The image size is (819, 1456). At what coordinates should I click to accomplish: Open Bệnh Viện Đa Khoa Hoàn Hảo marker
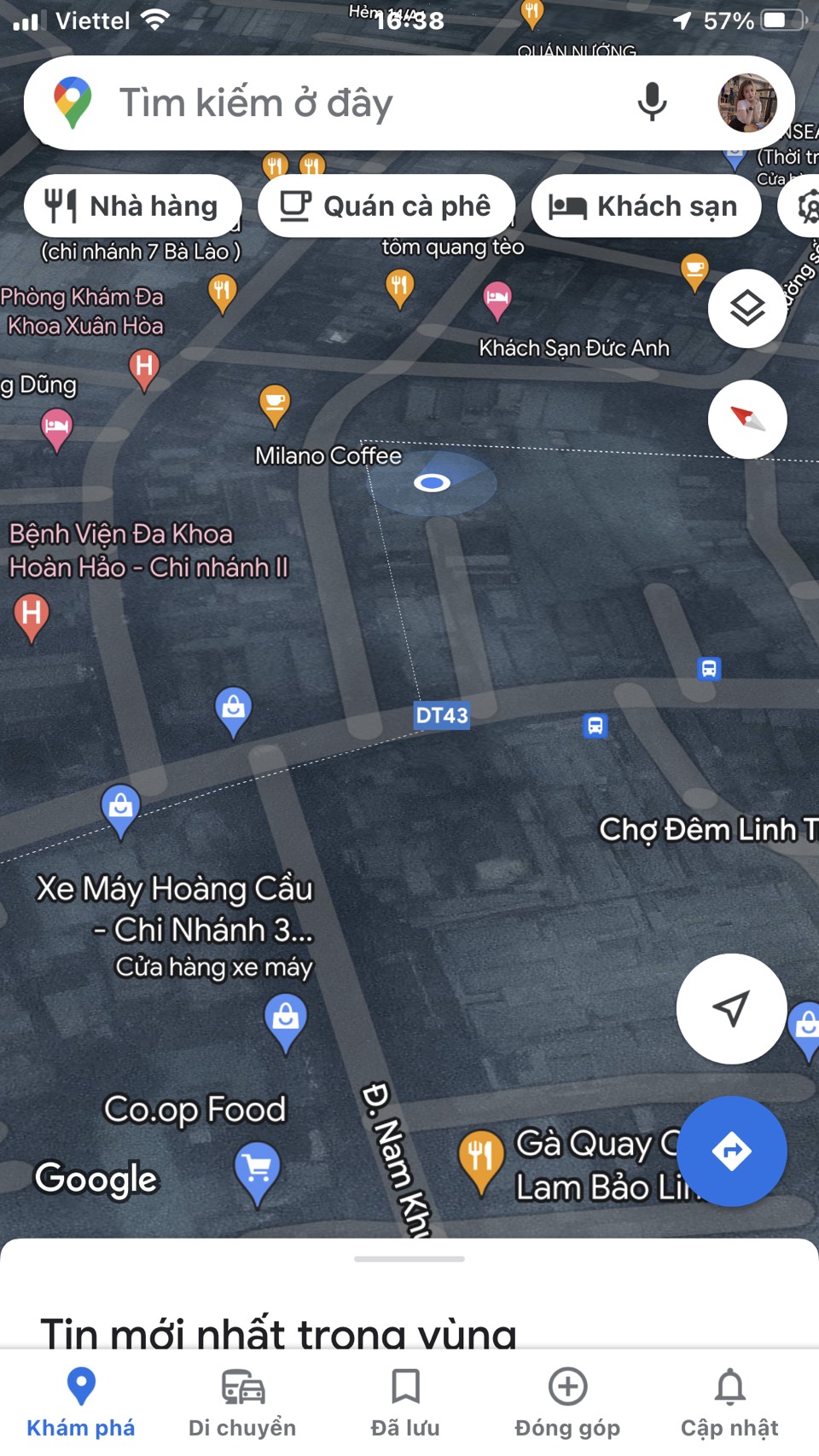(x=32, y=616)
